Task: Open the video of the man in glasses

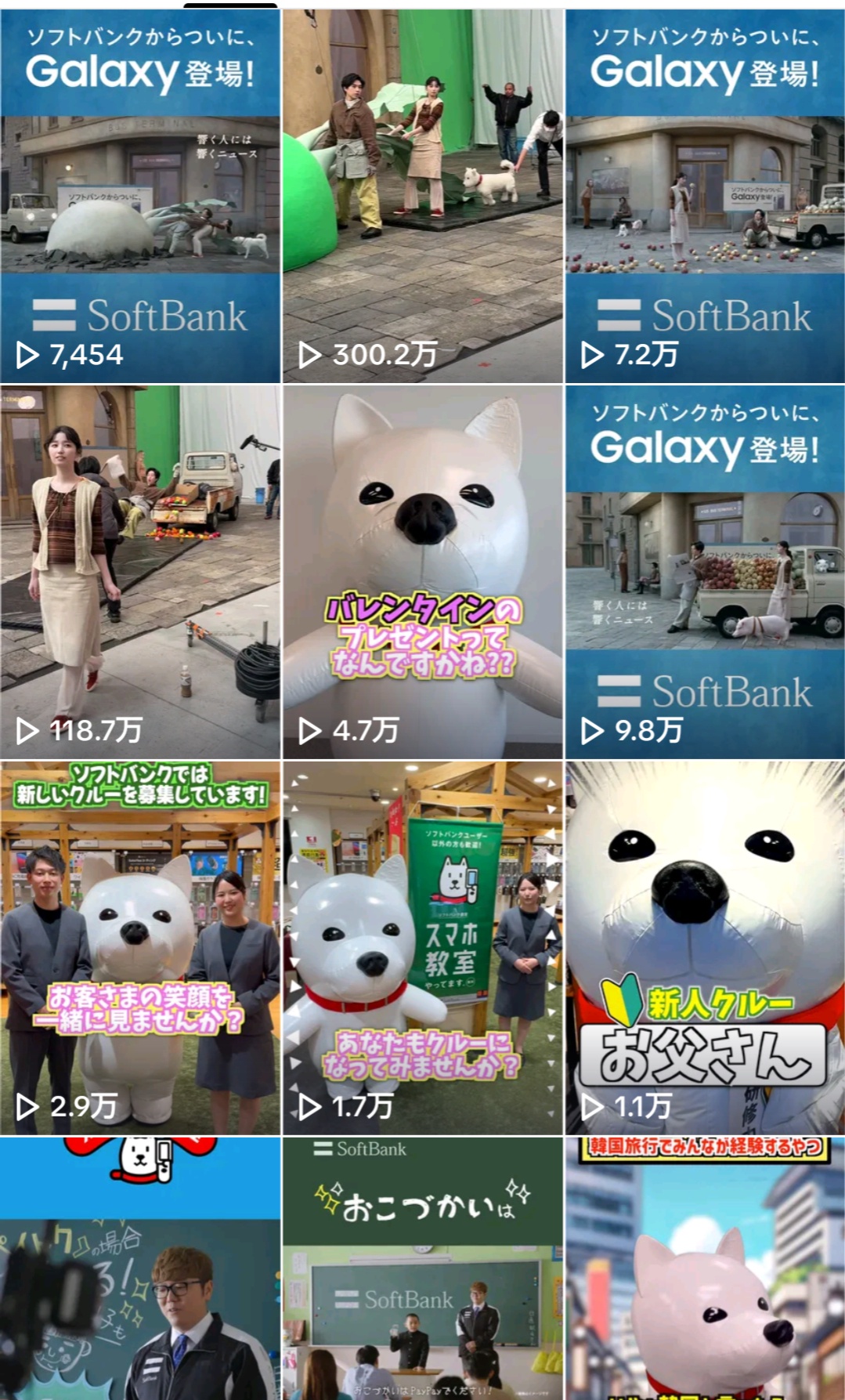Action: click(x=140, y=1269)
